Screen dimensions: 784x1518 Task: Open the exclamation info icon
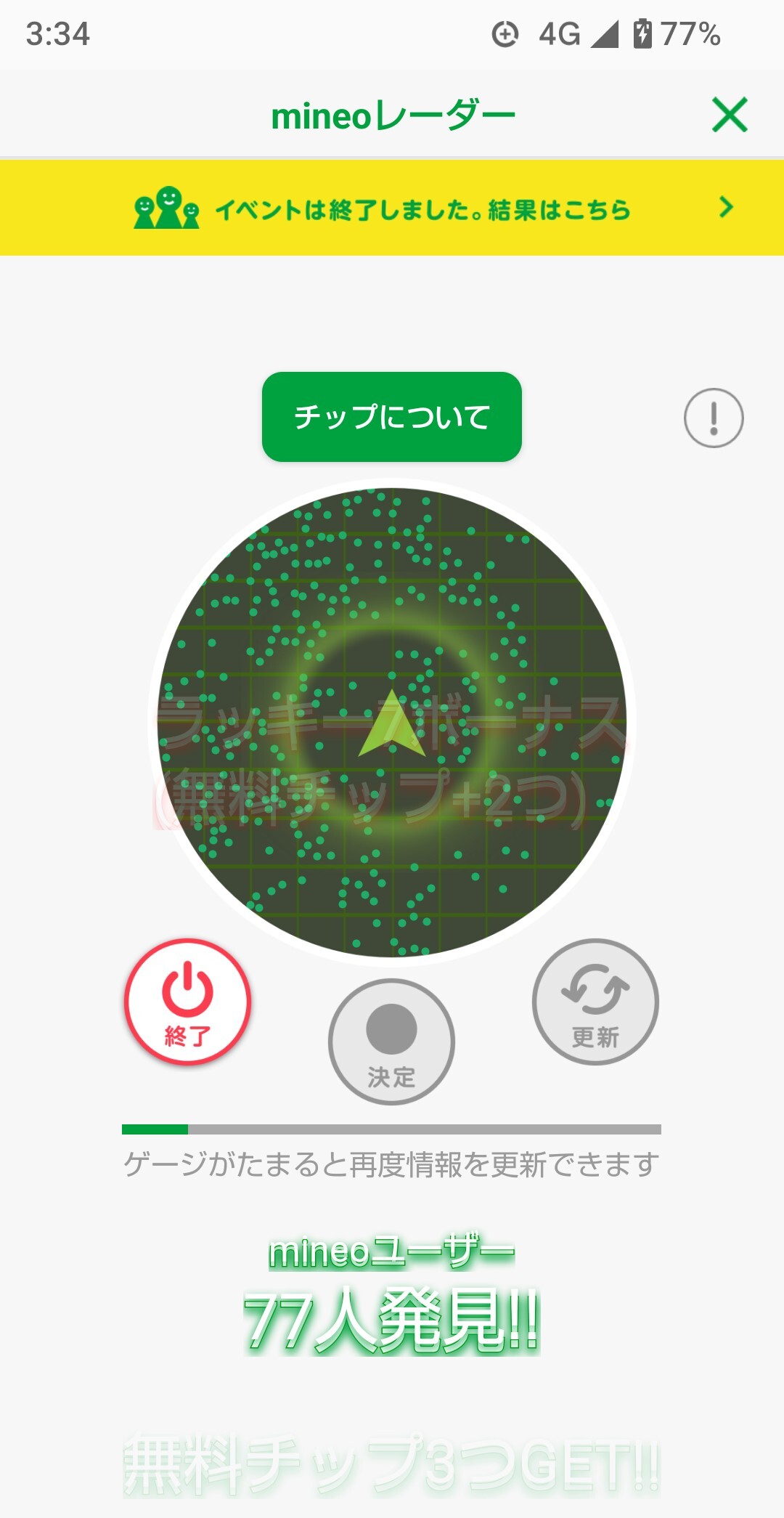714,418
